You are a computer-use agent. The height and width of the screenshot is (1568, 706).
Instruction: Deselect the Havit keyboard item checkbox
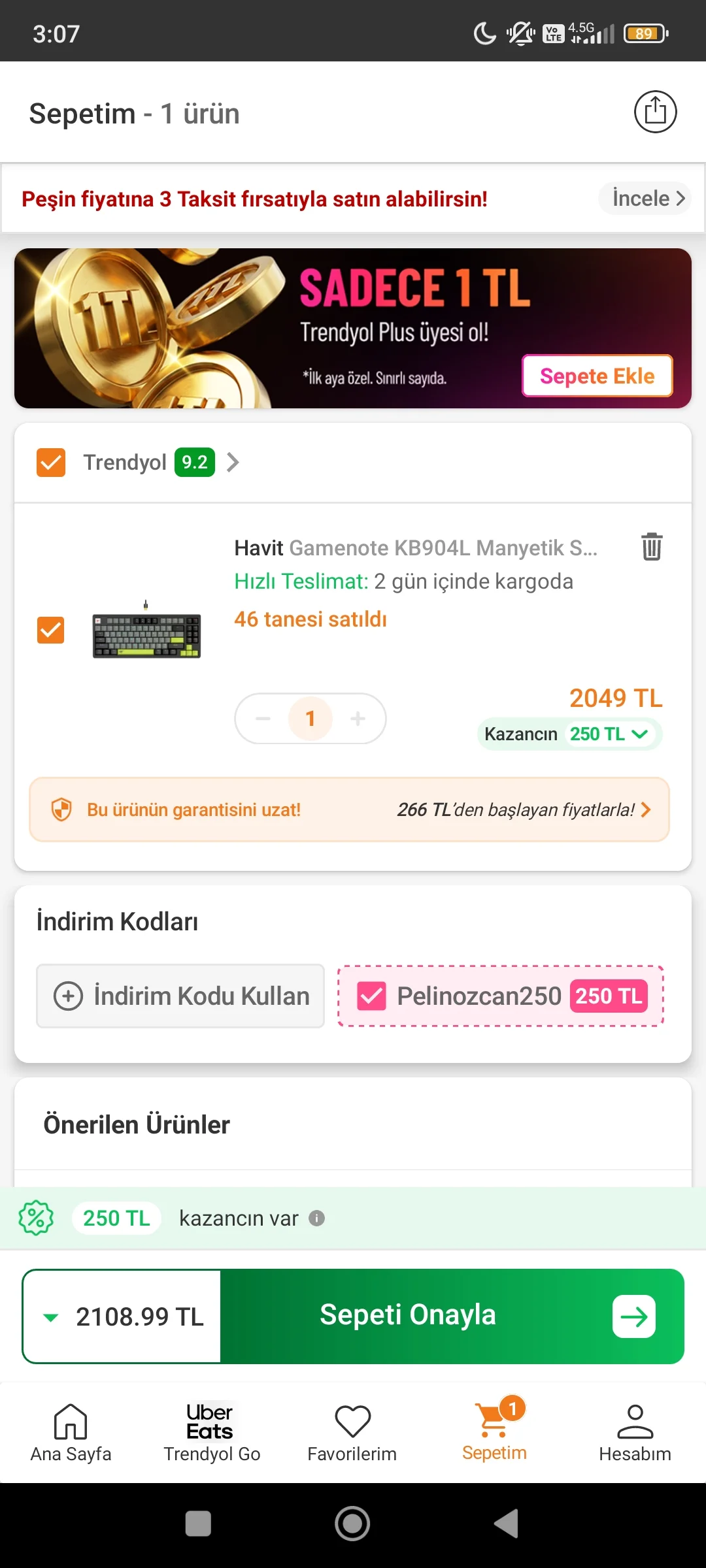tap(51, 630)
